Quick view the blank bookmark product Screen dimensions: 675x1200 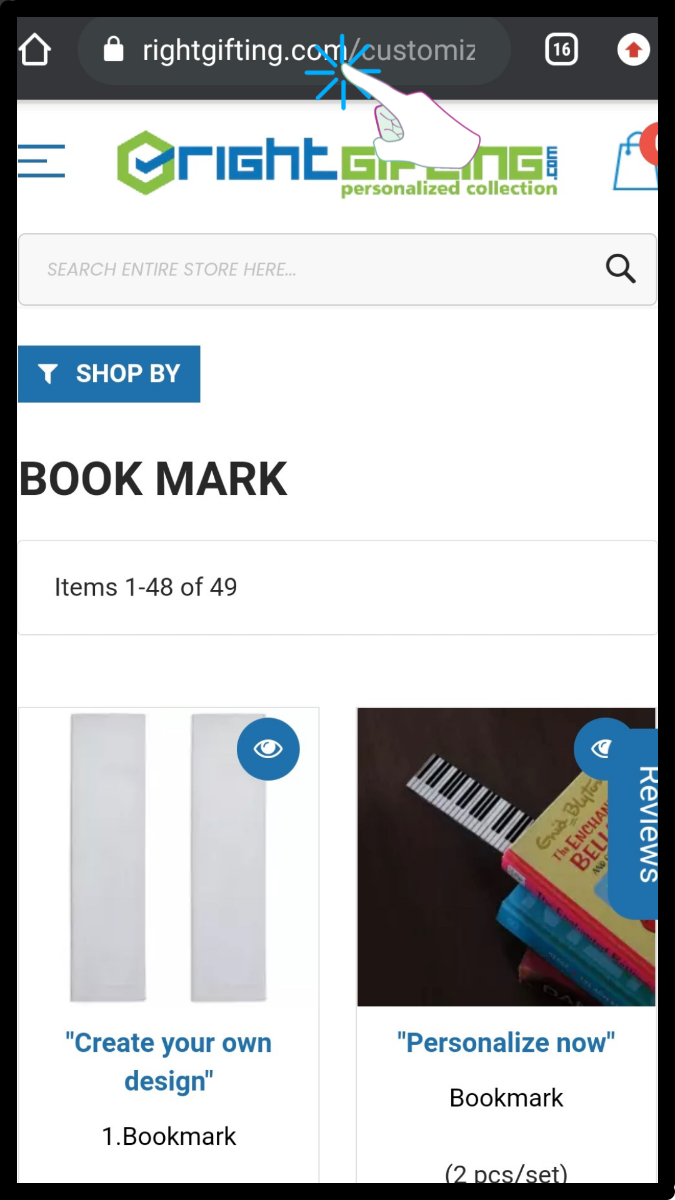[268, 748]
